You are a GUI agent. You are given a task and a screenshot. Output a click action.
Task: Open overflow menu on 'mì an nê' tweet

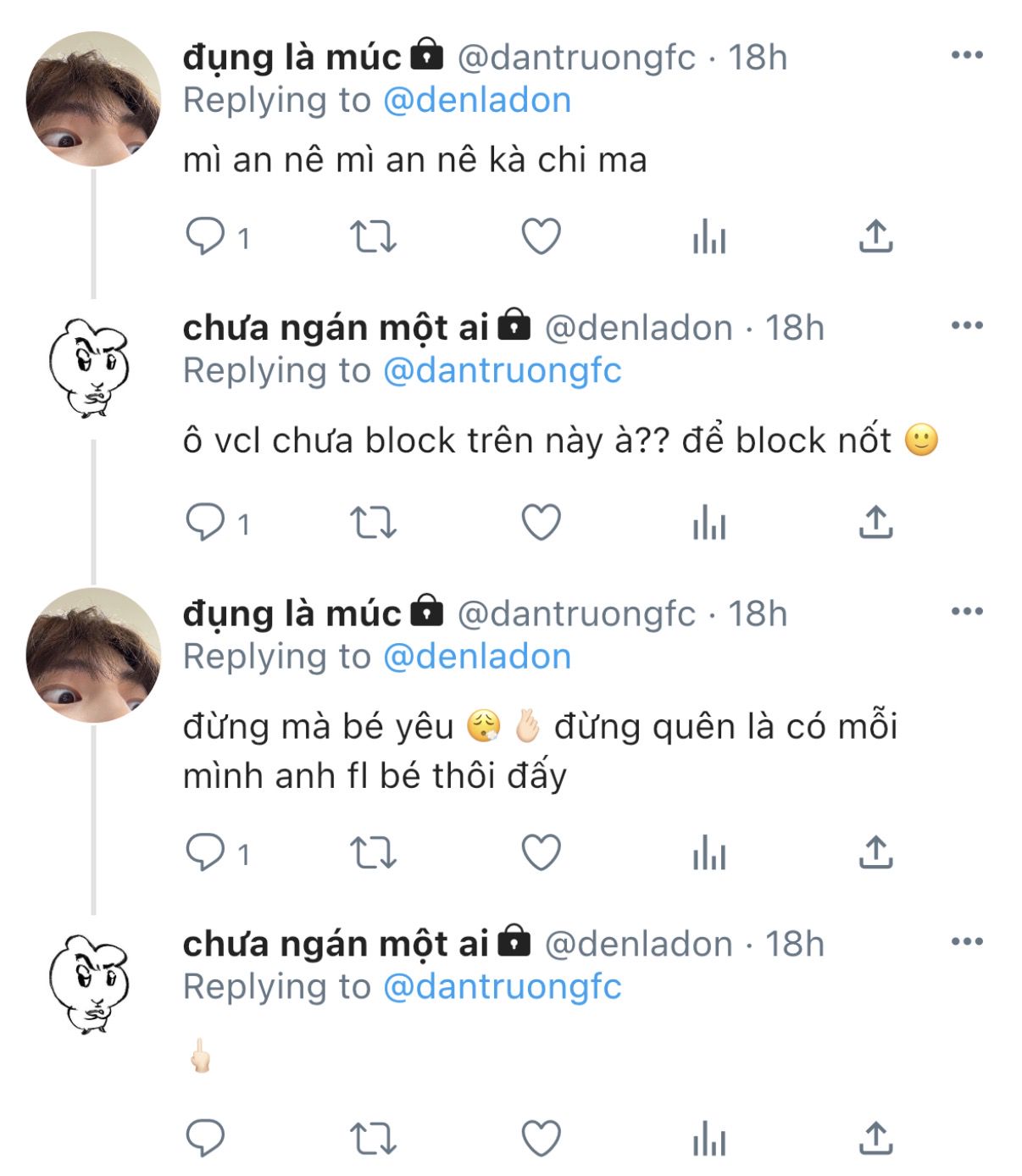(966, 56)
